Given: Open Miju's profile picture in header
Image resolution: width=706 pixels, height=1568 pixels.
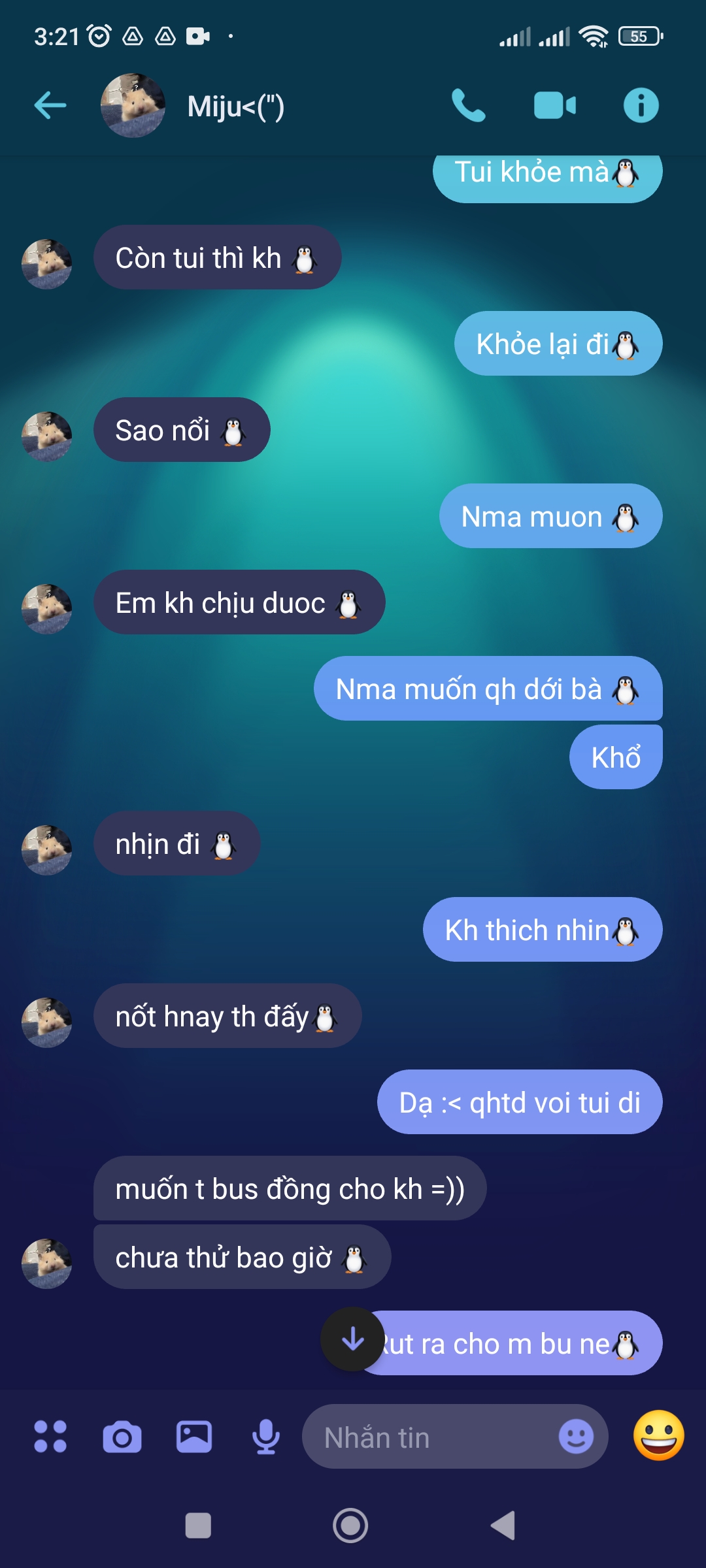Looking at the screenshot, I should [133, 105].
